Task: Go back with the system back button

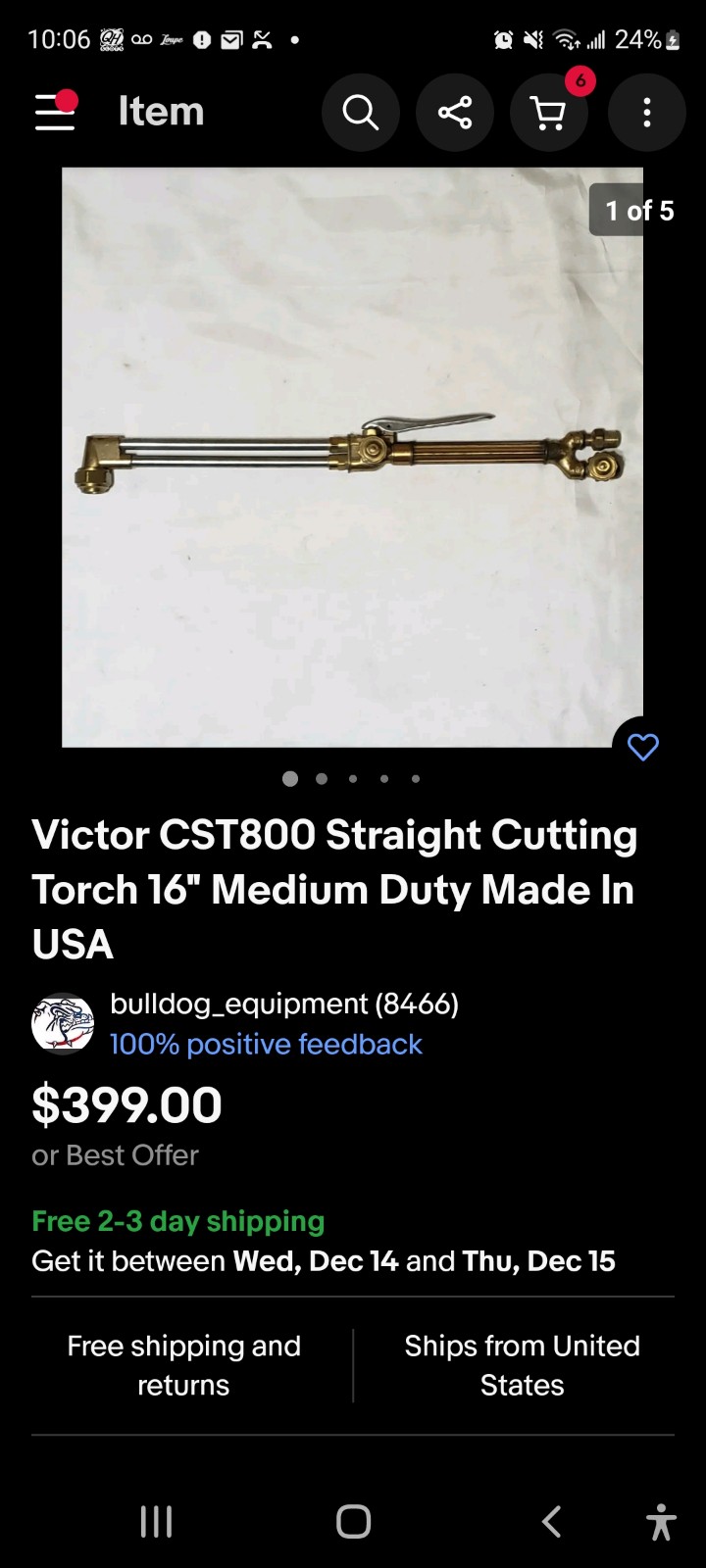Action: pos(552,1522)
